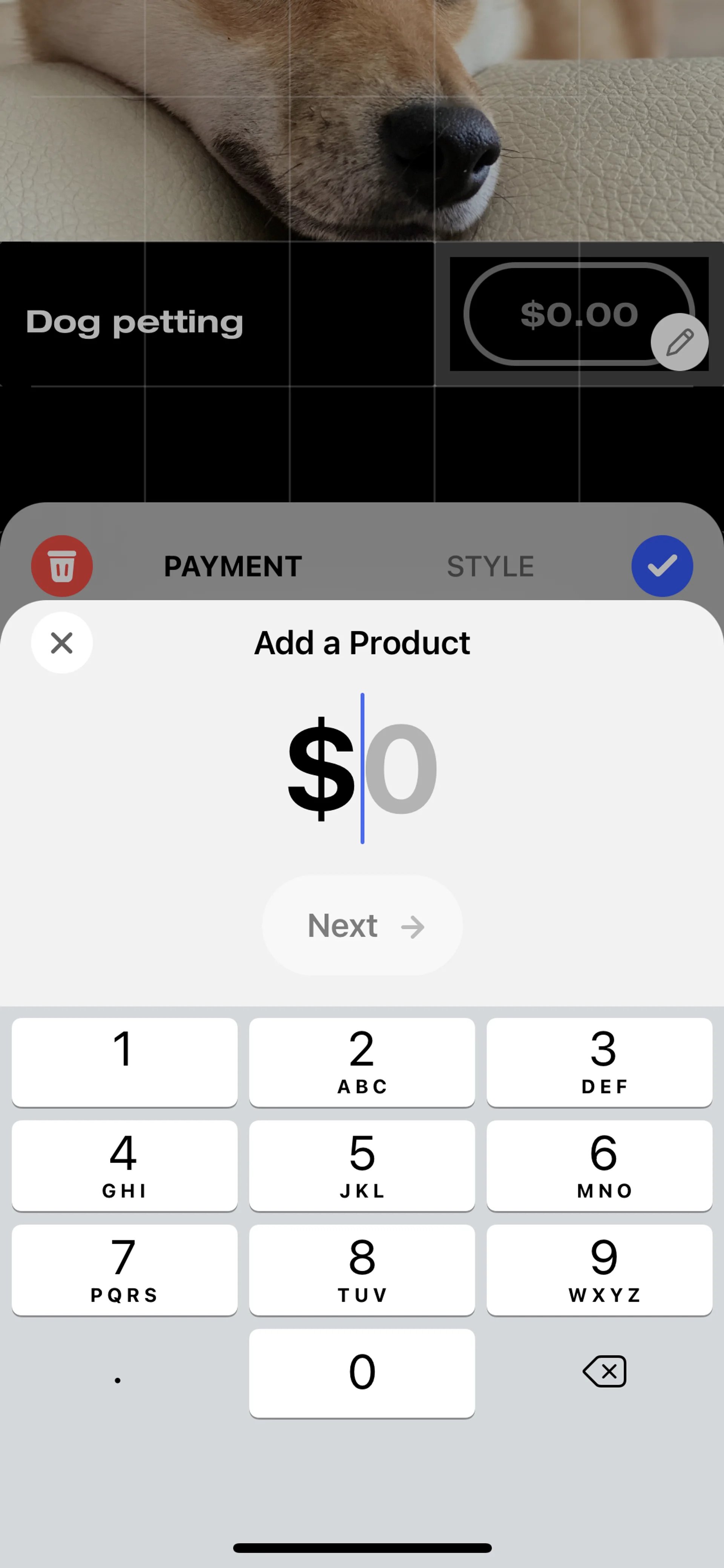Viewport: 724px width, 1568px height.
Task: Select the PAYMENT tab
Action: 232,566
